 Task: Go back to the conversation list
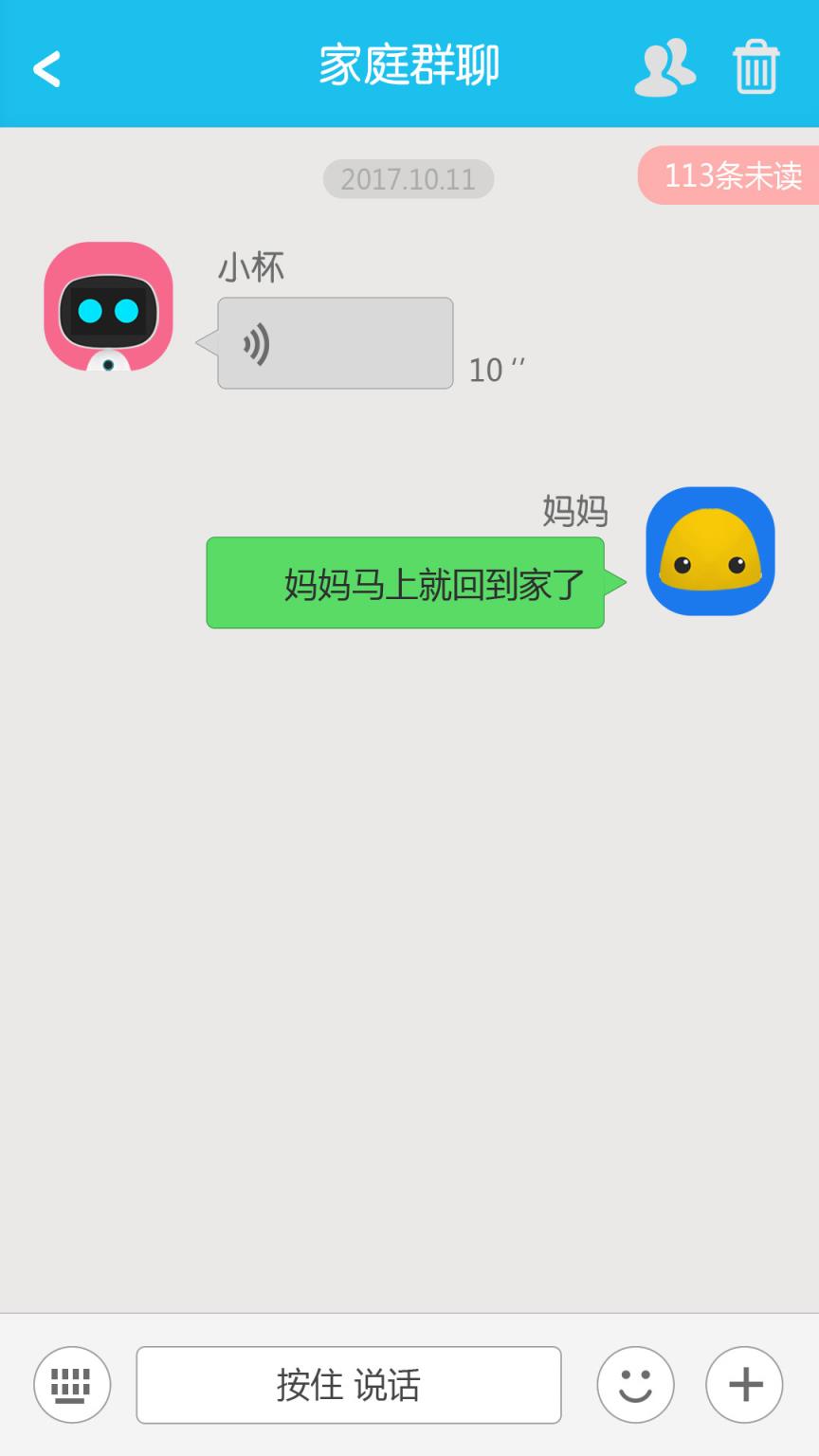tap(47, 68)
